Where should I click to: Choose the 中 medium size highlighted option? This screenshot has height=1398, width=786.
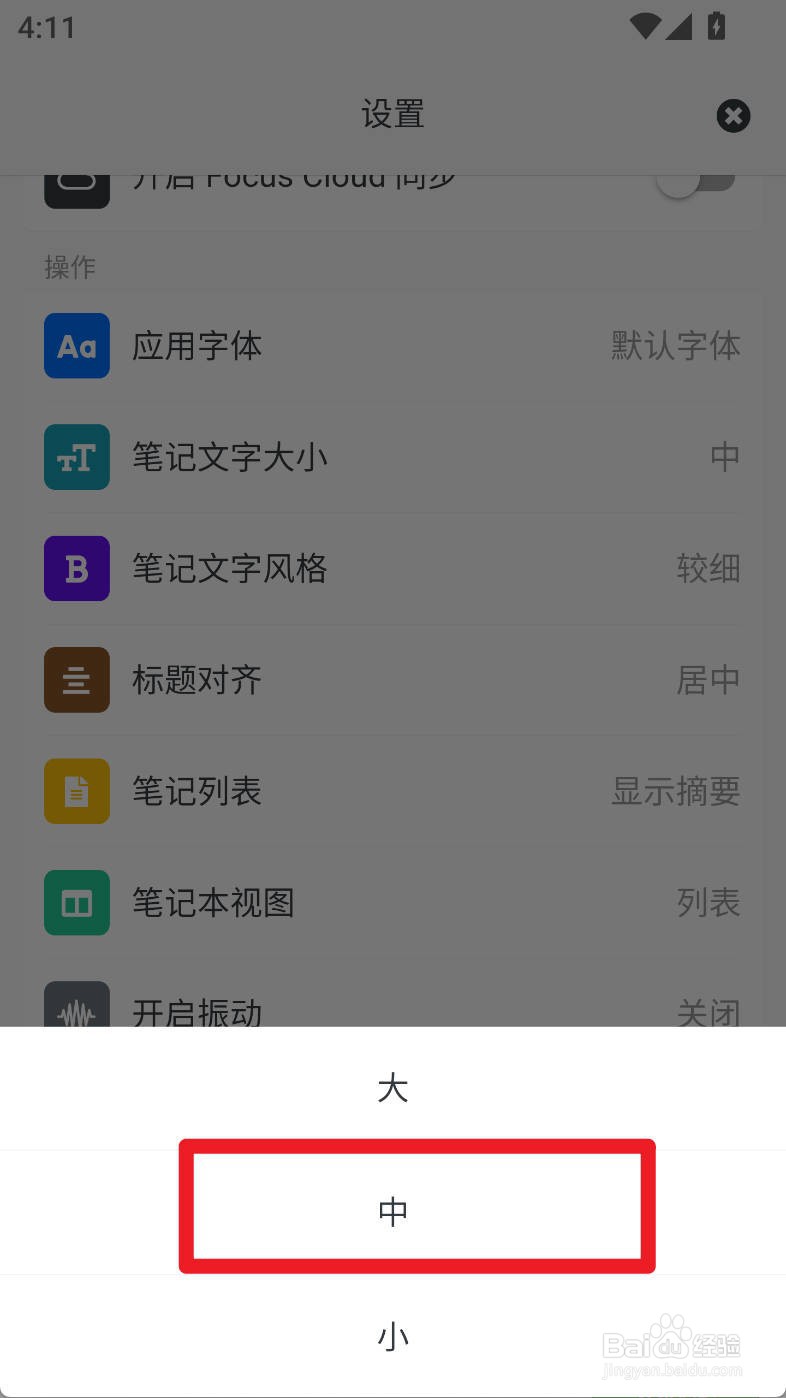(x=393, y=1210)
